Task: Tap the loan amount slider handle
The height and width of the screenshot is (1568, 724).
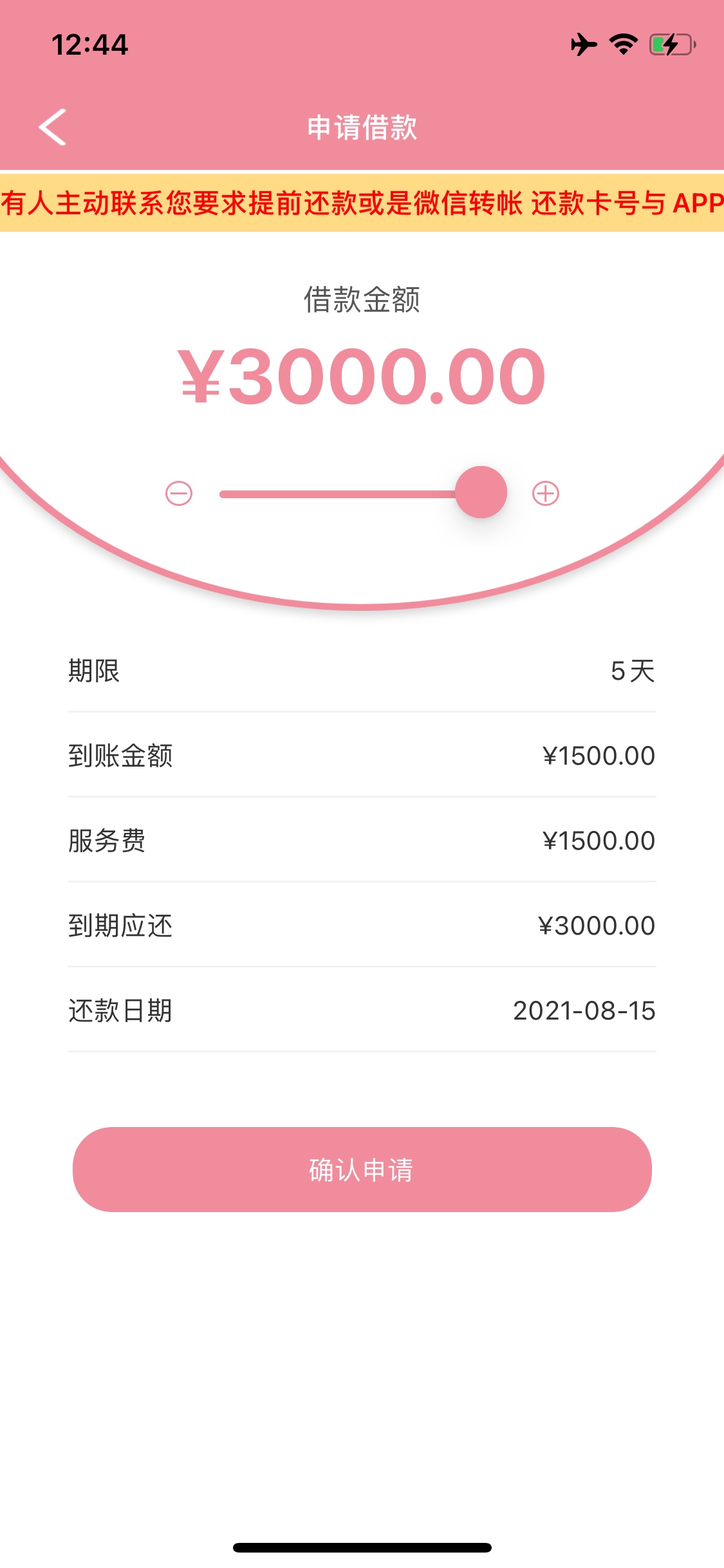Action: point(481,492)
